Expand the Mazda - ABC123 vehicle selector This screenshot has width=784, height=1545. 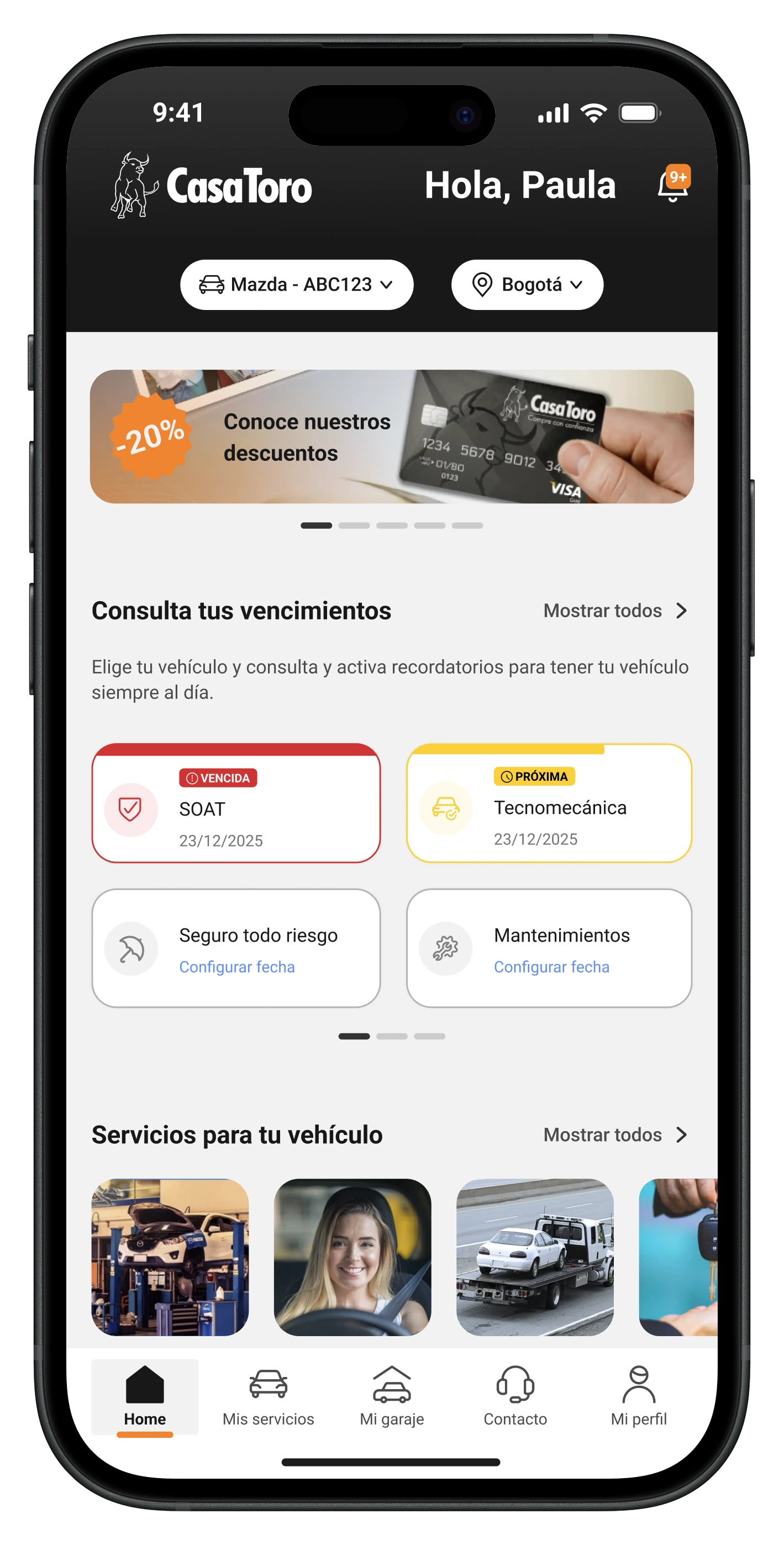coord(296,284)
